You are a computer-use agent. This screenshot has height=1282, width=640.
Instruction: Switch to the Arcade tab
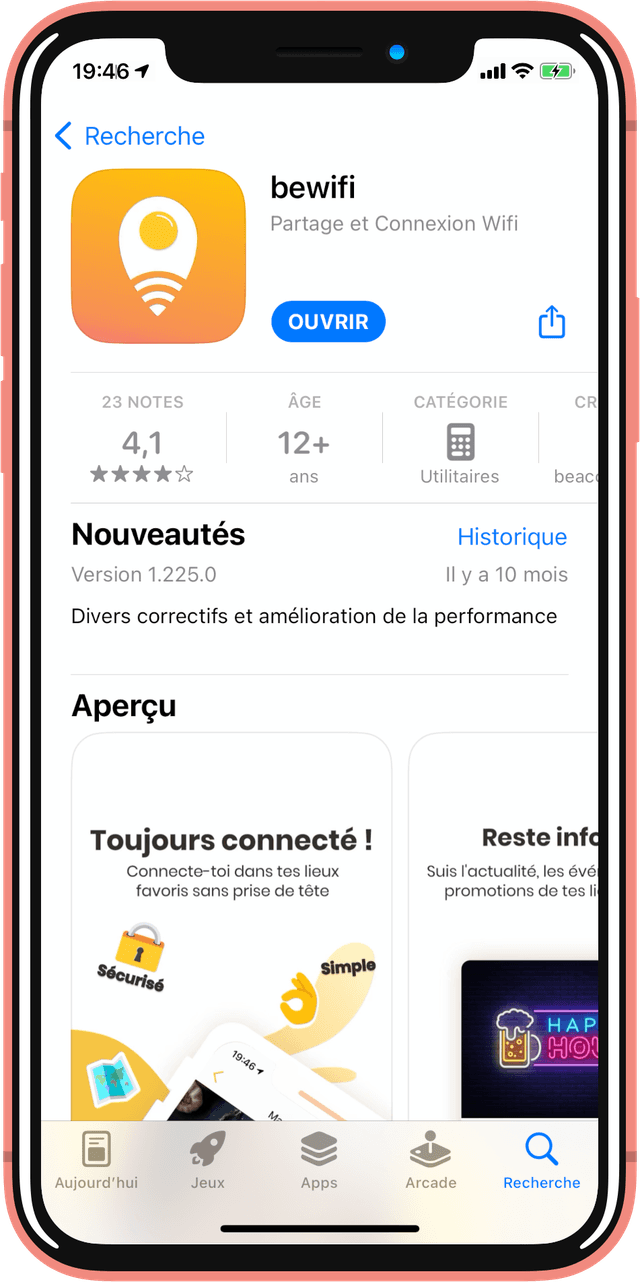point(431,1161)
